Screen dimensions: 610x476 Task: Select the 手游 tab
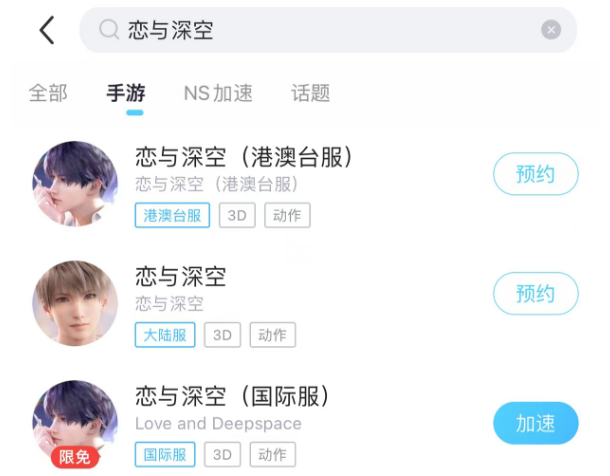pyautogui.click(x=126, y=93)
